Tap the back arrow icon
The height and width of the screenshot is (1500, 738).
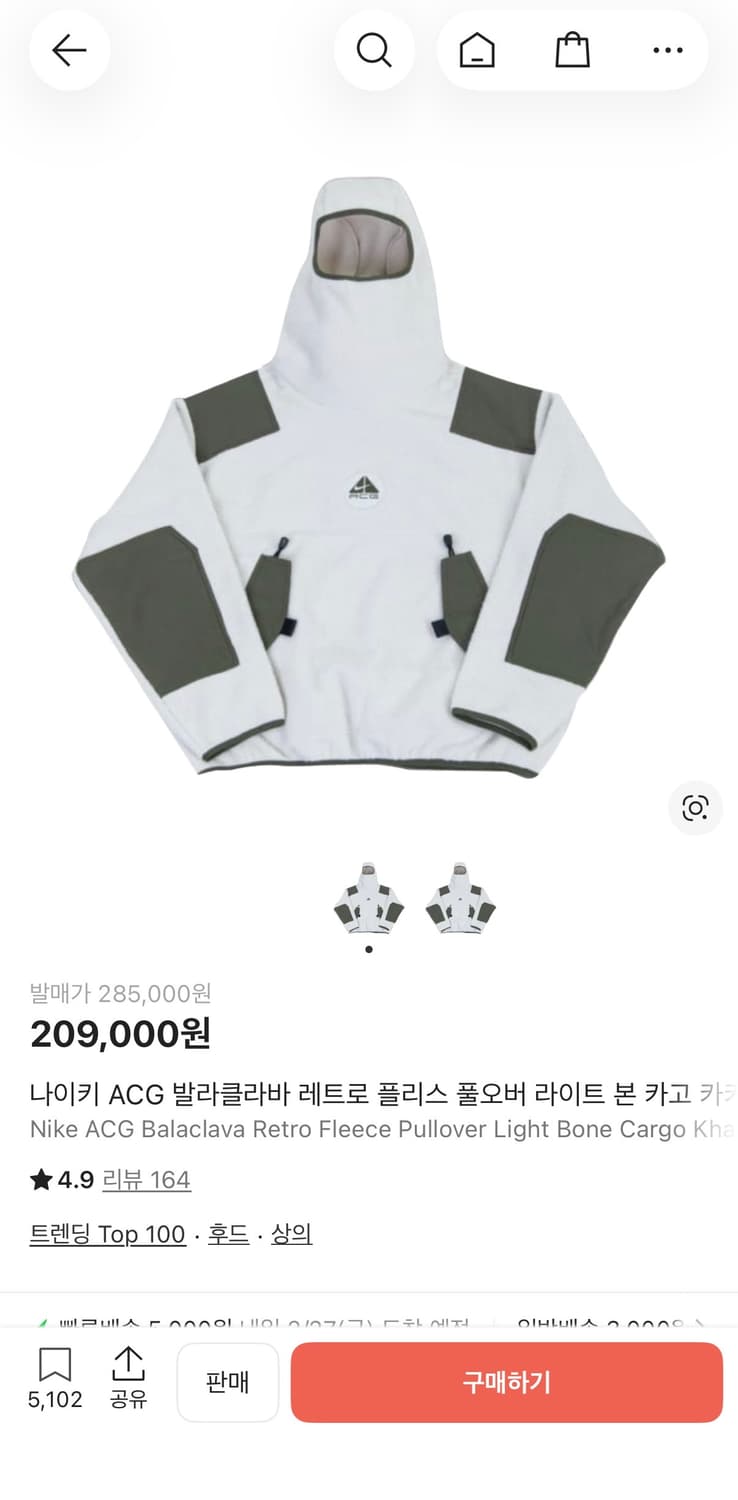point(69,50)
